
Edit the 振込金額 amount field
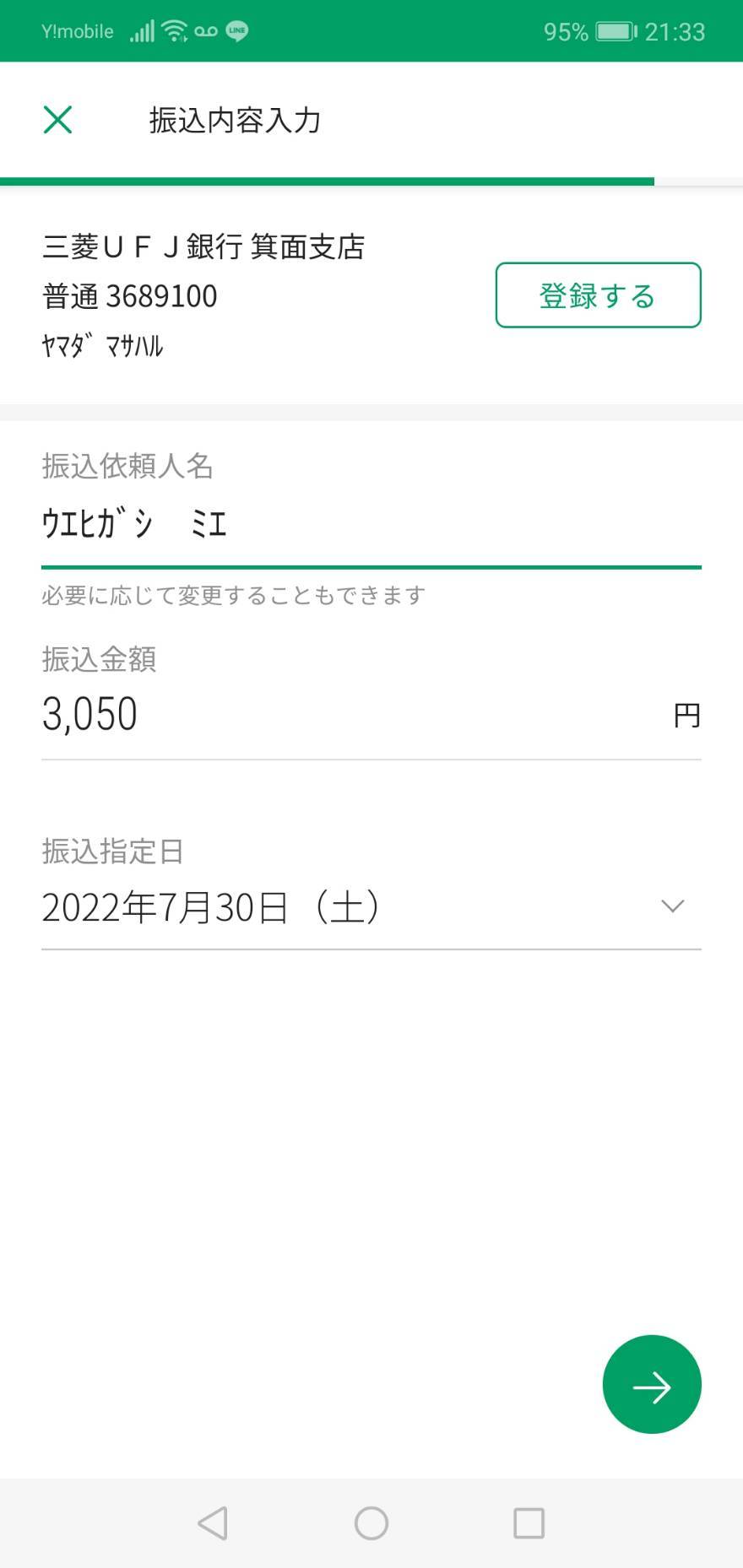click(x=371, y=714)
